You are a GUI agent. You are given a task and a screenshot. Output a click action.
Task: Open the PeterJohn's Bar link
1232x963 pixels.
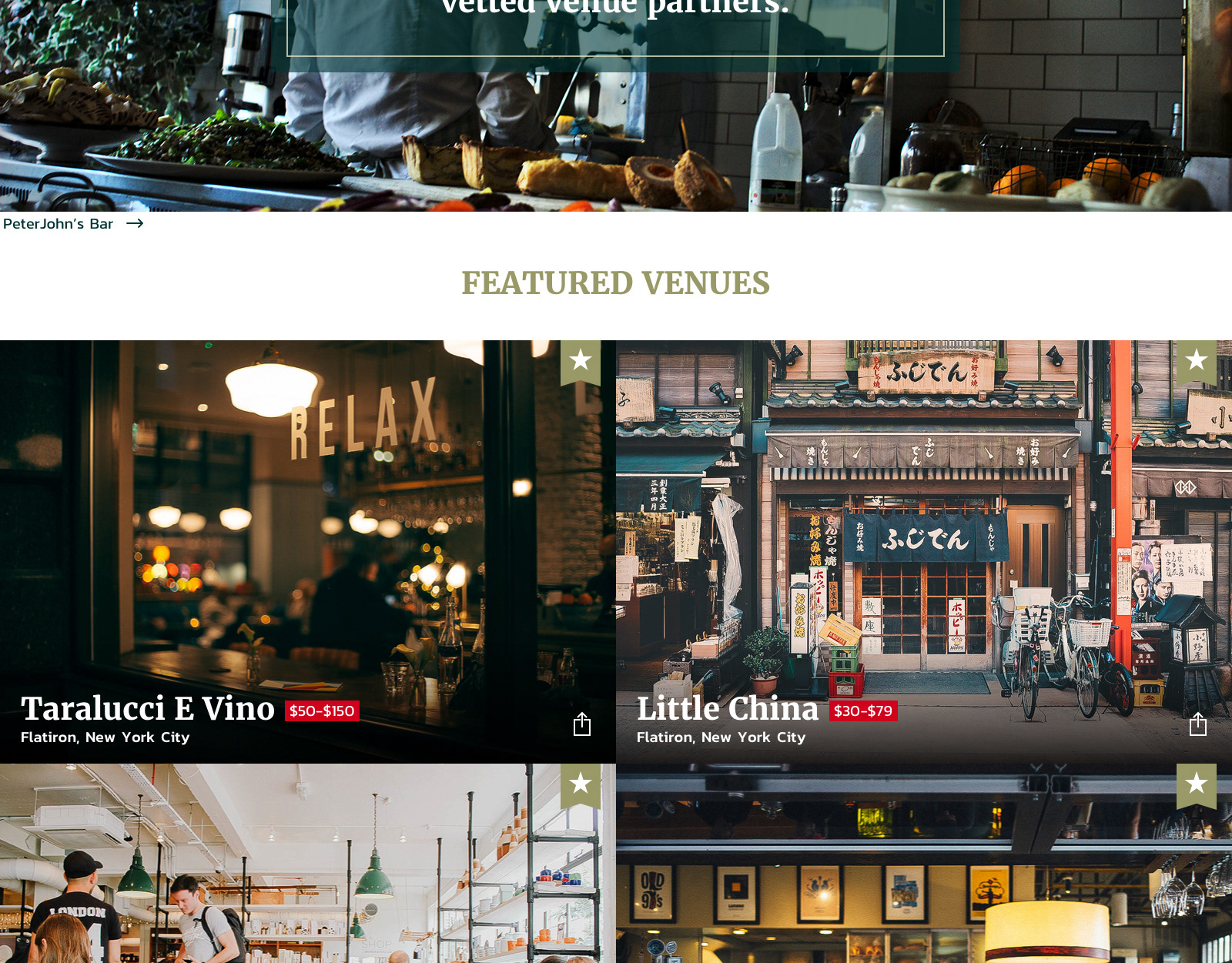click(72, 224)
